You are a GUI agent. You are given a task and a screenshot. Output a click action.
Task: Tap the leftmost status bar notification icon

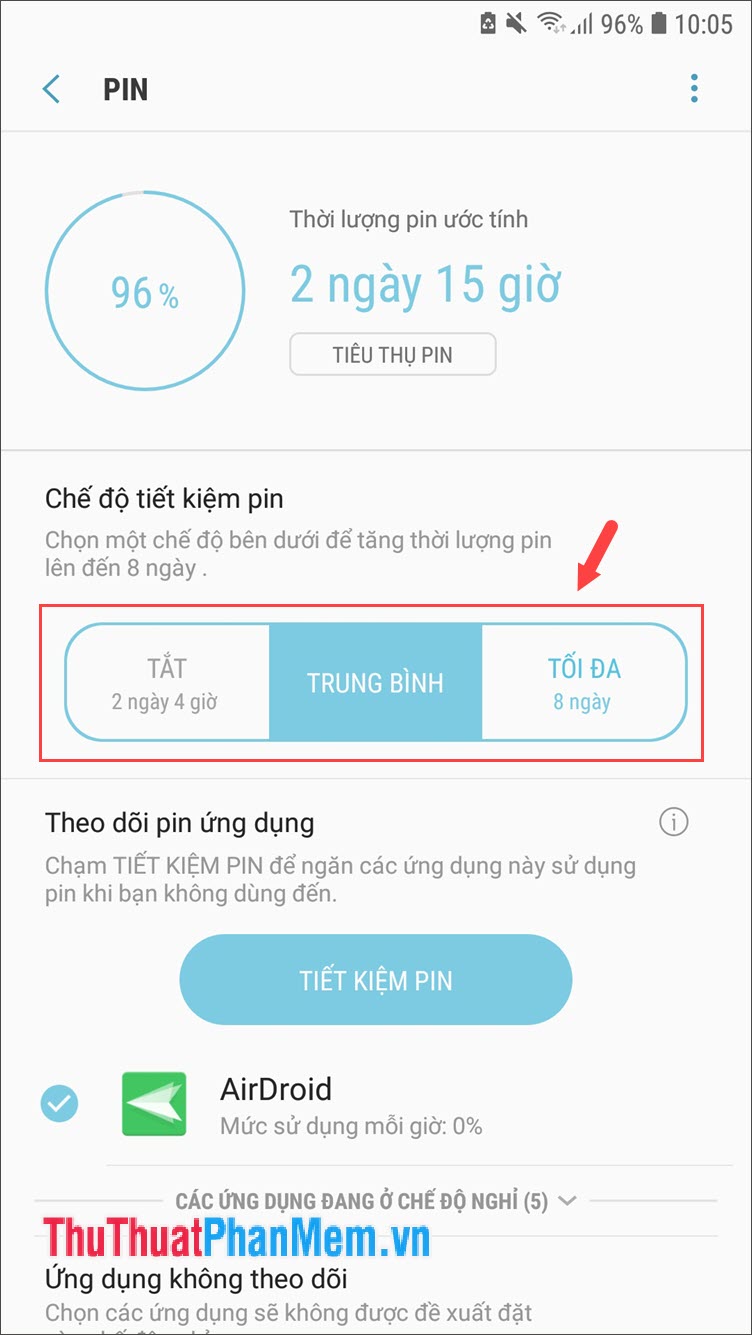(x=487, y=24)
